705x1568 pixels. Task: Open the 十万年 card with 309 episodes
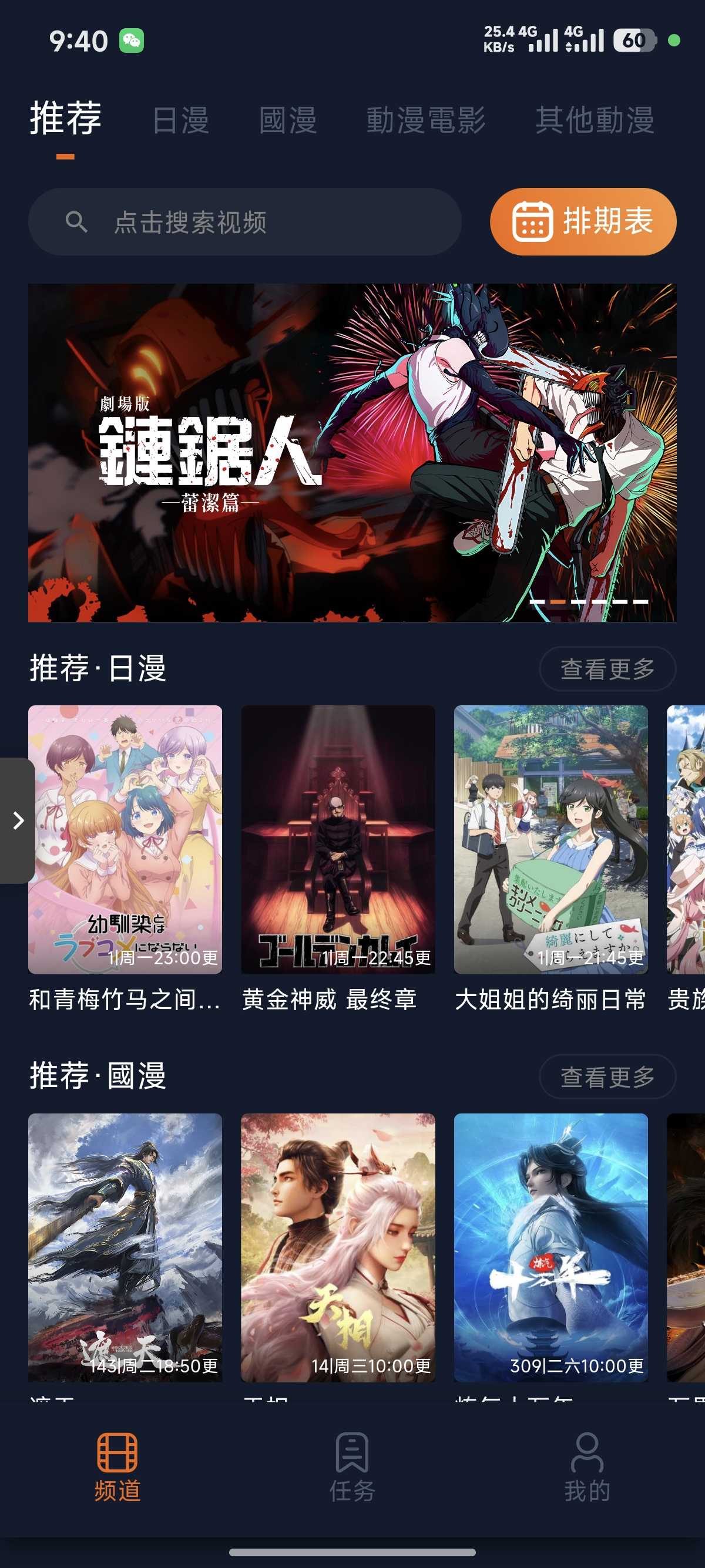click(550, 1247)
